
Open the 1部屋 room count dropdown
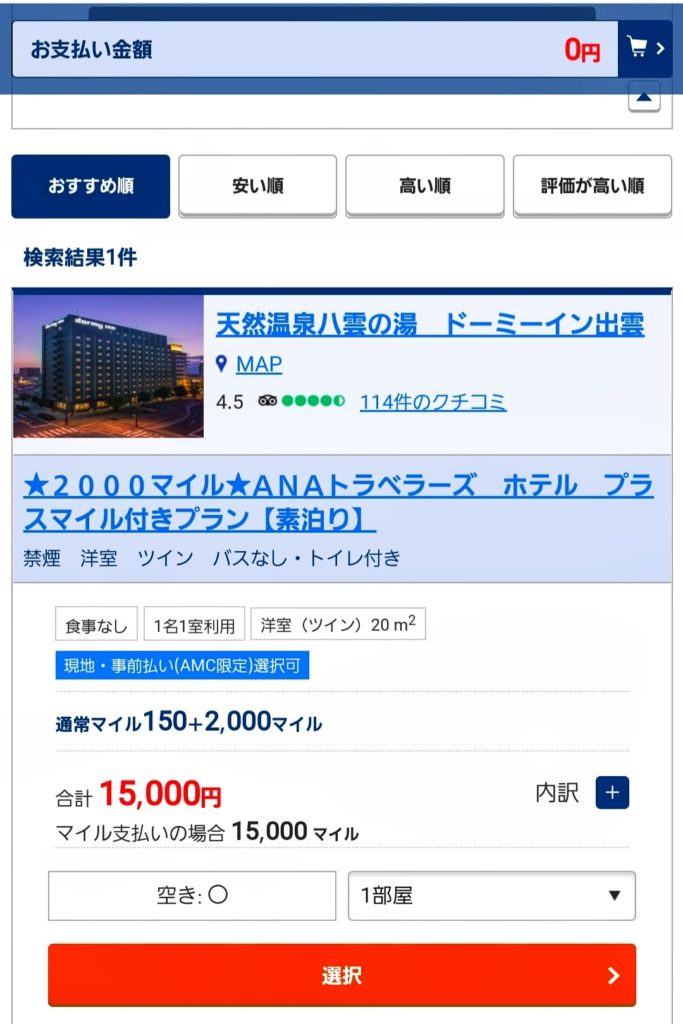tap(491, 896)
